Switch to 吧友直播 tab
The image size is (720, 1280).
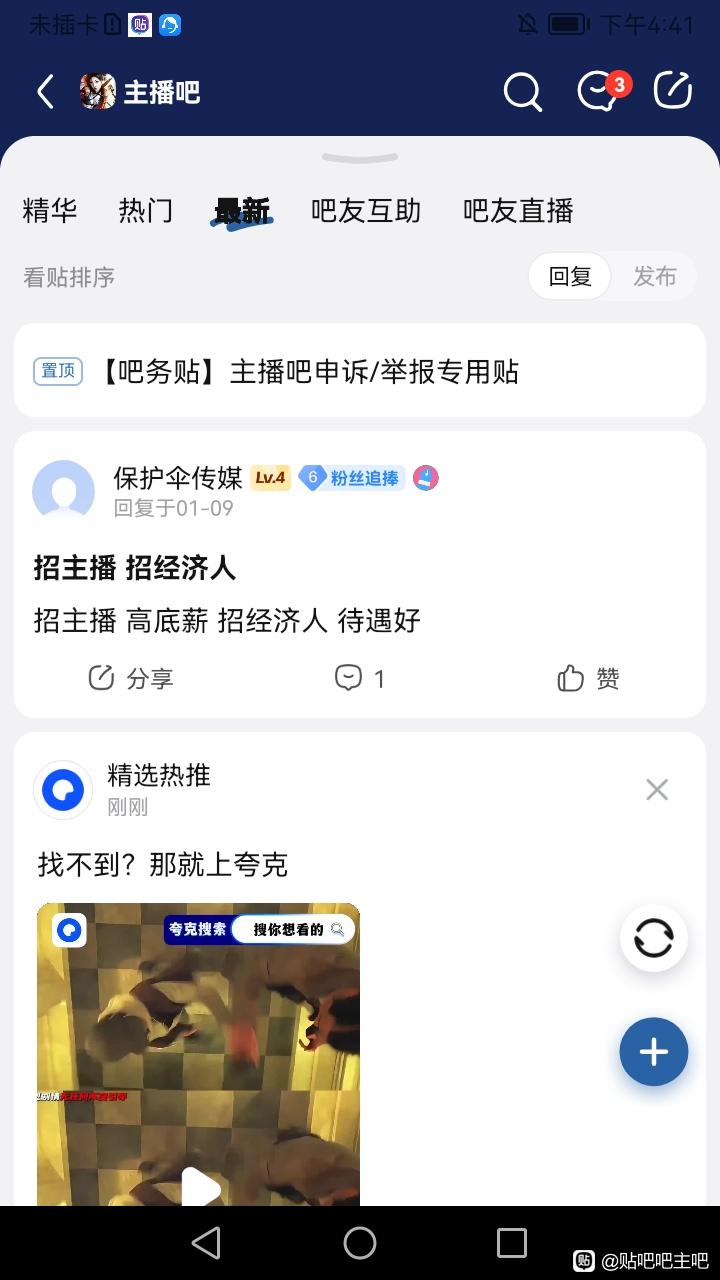coord(517,211)
